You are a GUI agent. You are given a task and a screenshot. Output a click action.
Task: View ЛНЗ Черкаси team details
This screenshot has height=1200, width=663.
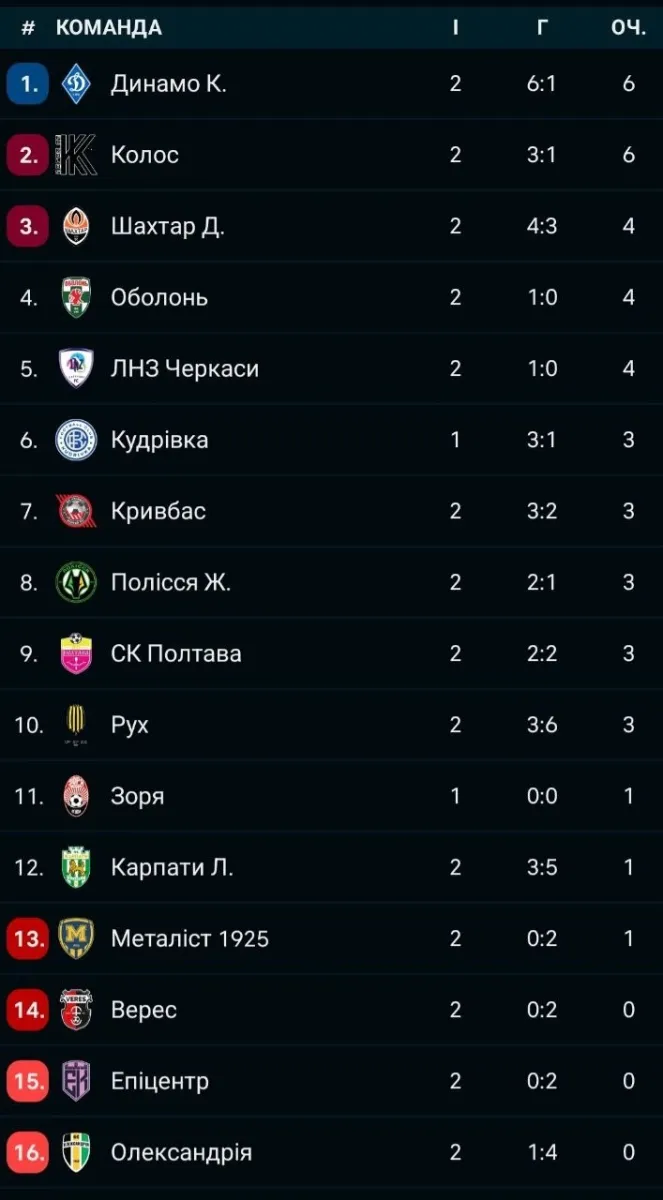click(x=331, y=368)
